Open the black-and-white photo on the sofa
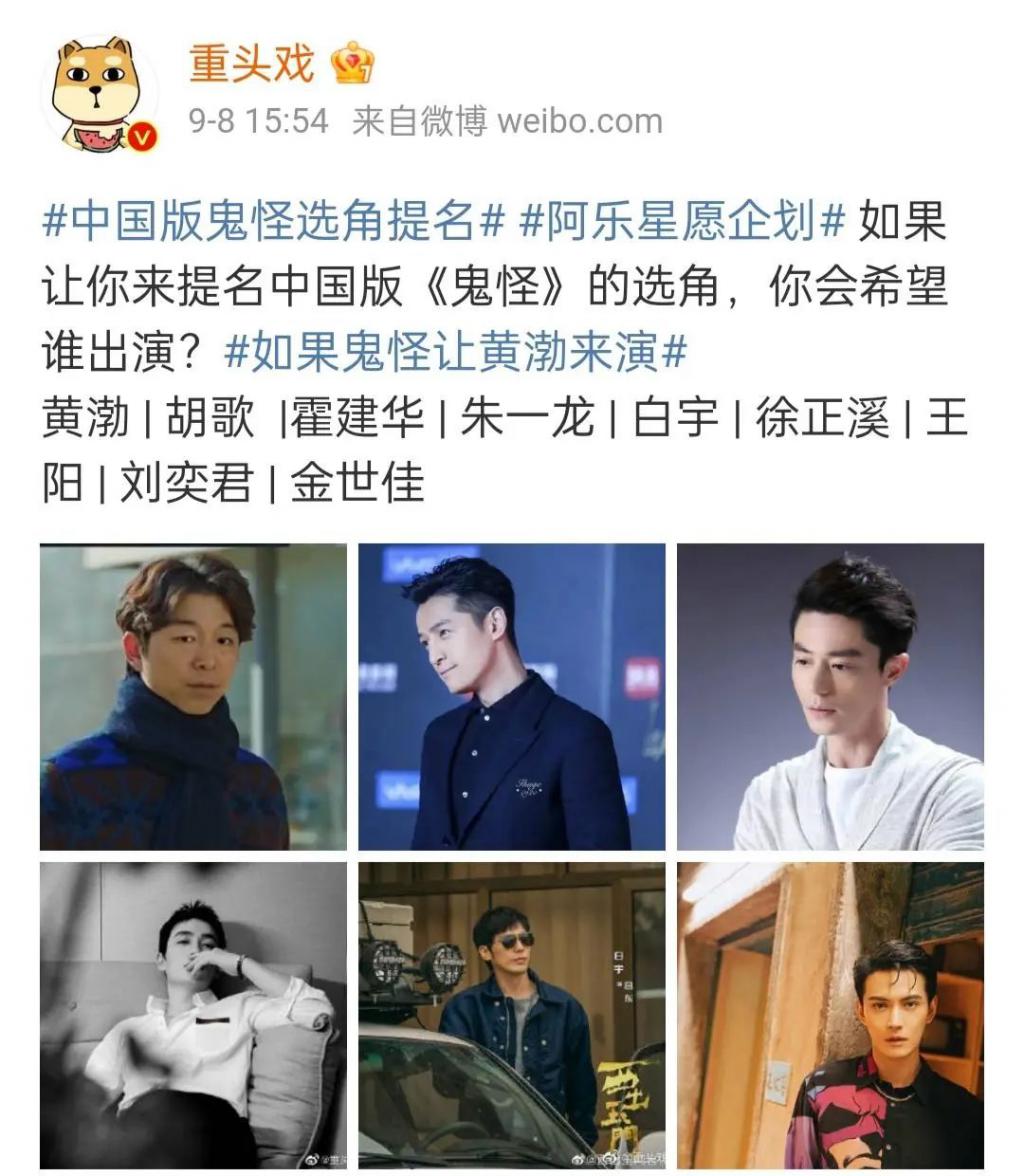Viewport: 1024px width, 1176px height. coord(193,1014)
